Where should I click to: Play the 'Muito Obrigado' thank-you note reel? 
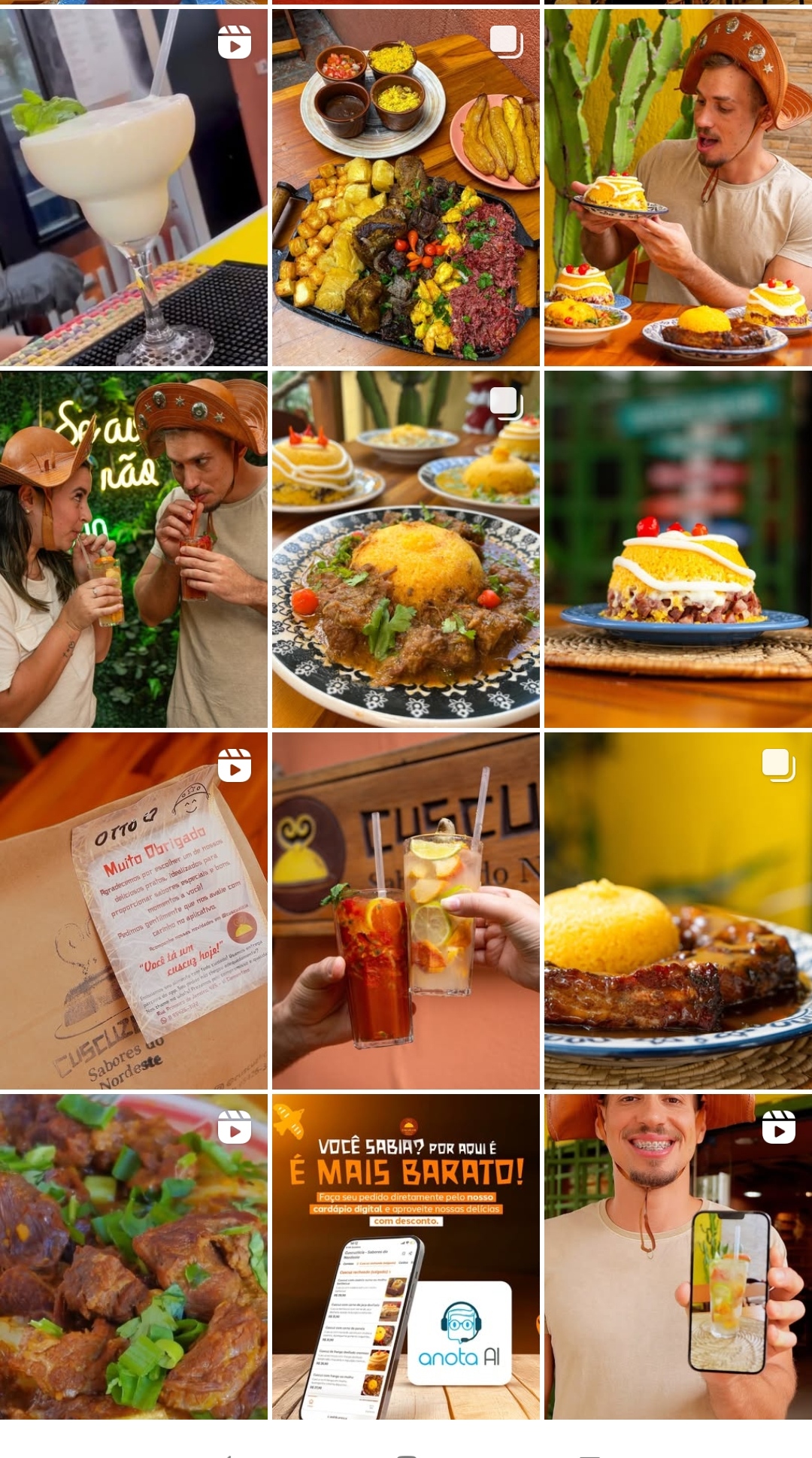click(134, 911)
